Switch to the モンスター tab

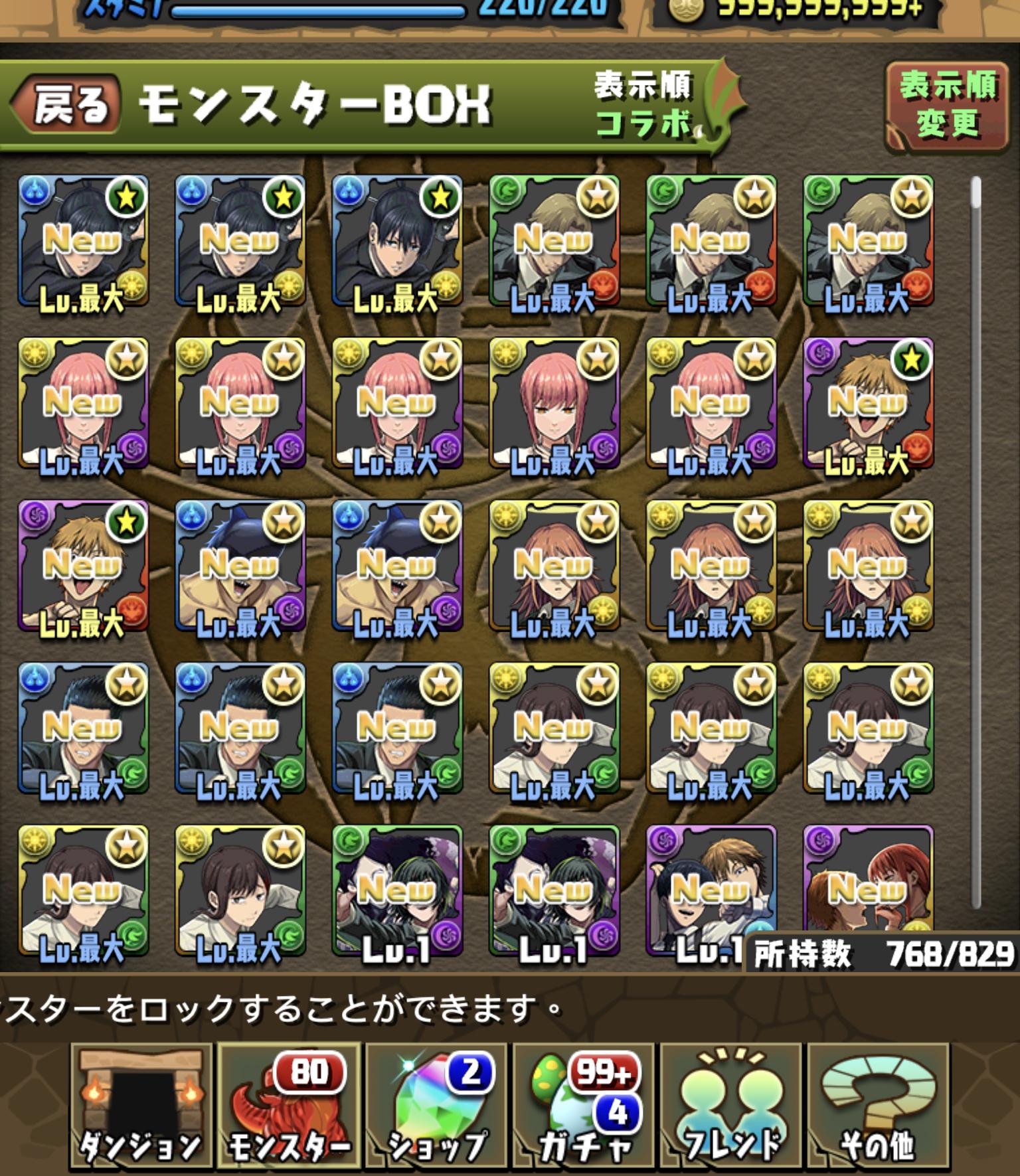289,1107
